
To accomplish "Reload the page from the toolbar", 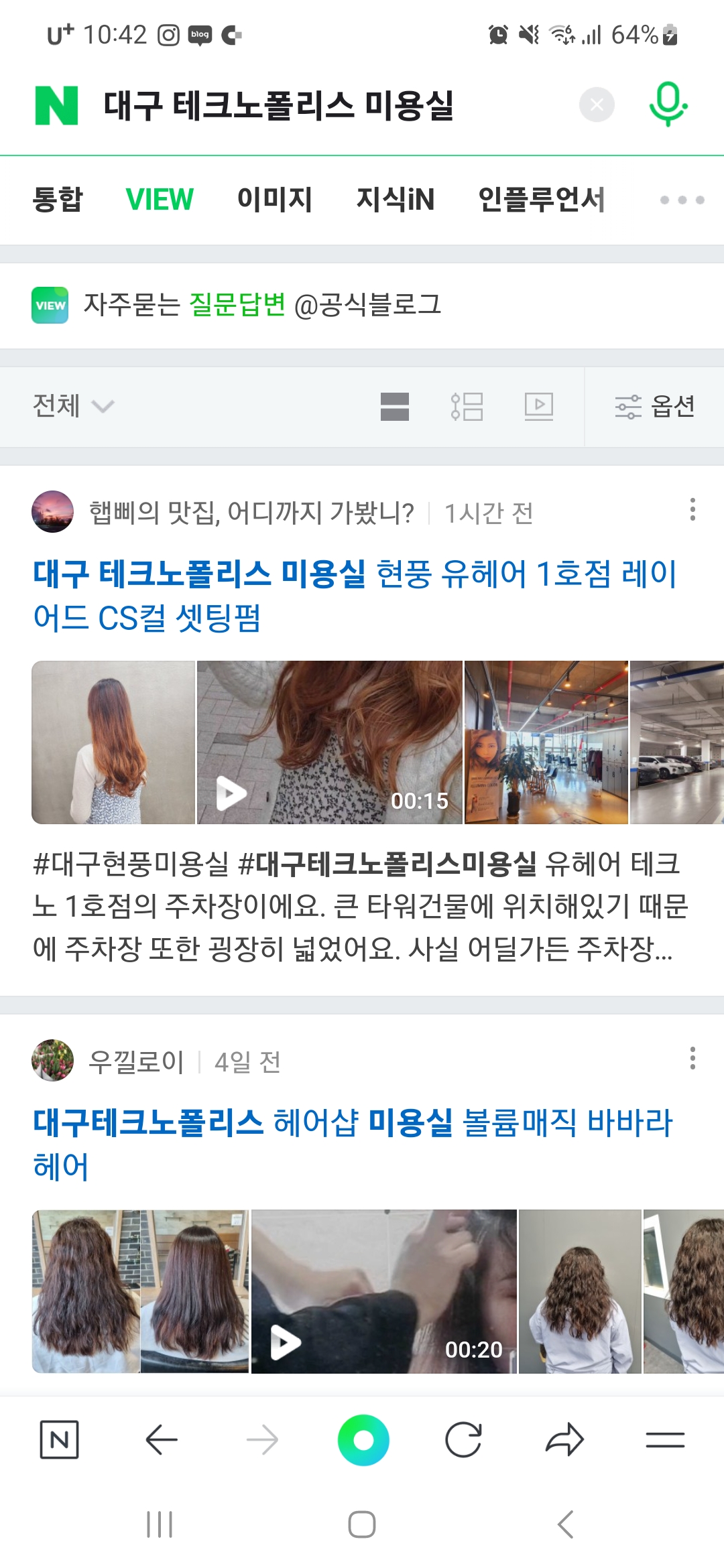I will (463, 1439).
